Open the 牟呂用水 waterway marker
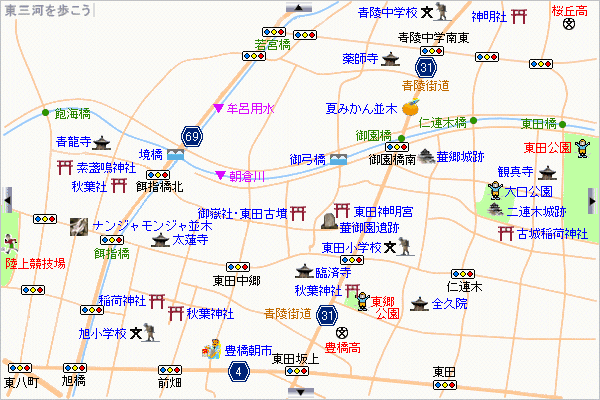 [219, 108]
